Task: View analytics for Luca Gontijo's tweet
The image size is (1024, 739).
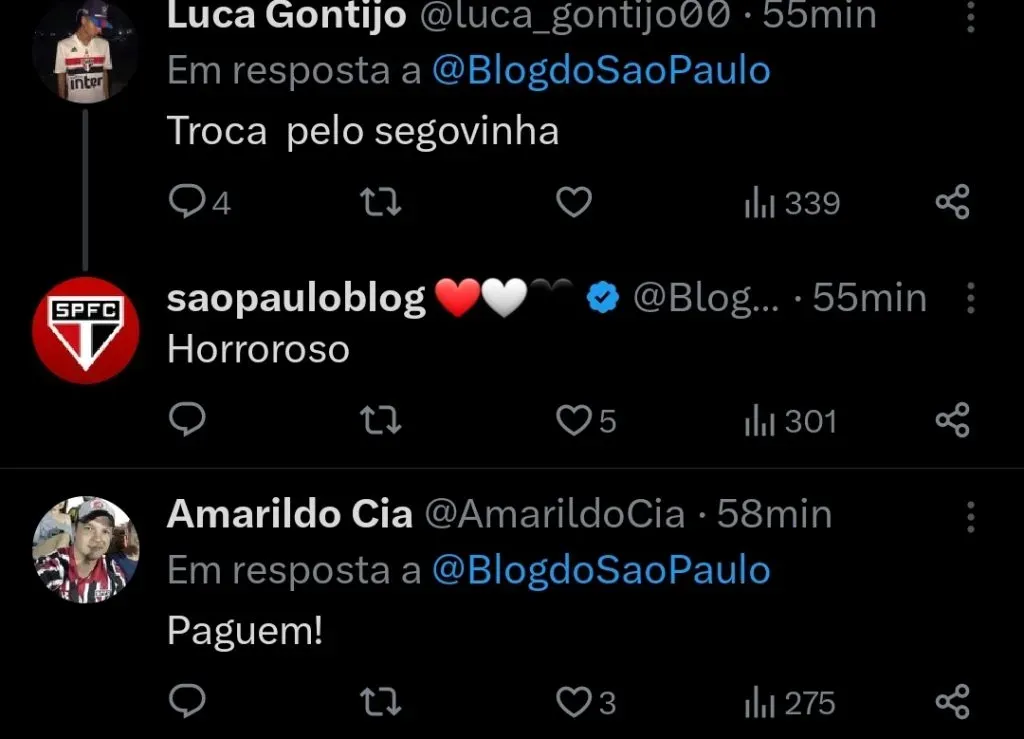Action: point(792,204)
